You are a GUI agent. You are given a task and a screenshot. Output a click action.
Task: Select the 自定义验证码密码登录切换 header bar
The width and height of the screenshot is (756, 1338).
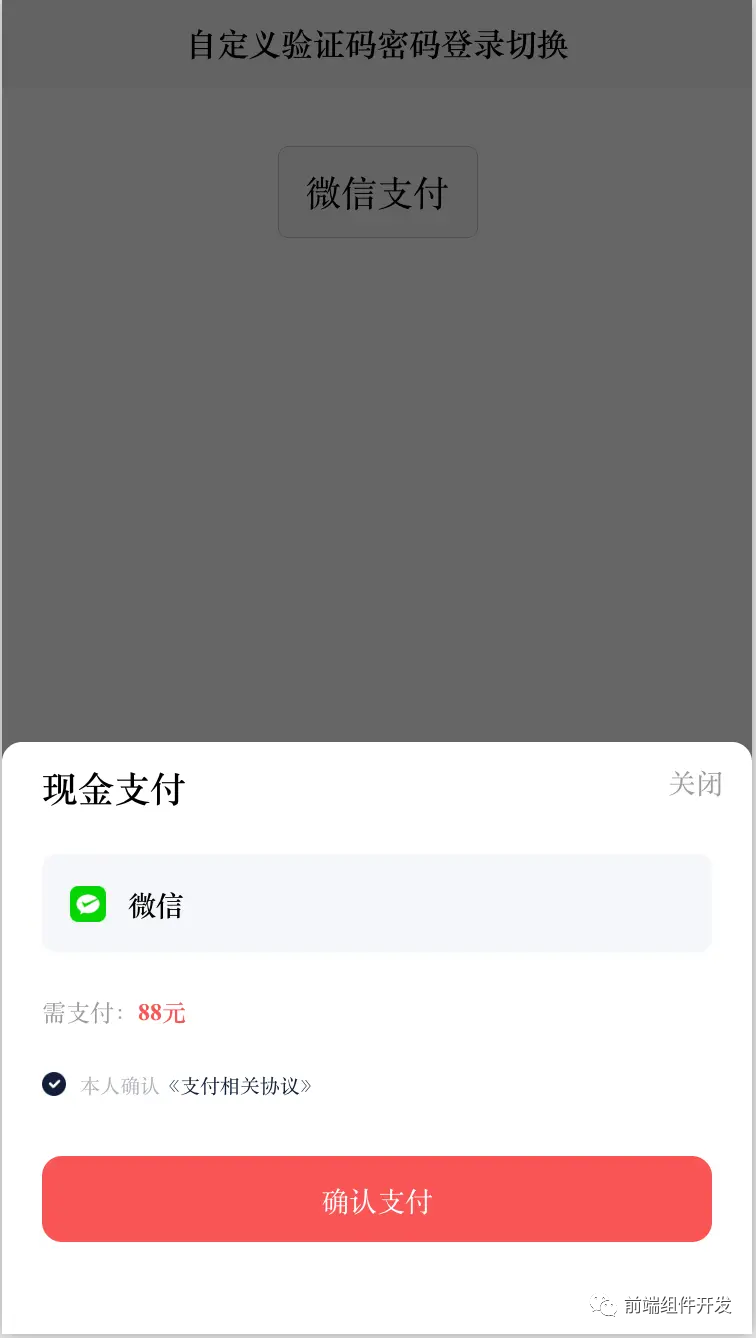(x=377, y=44)
